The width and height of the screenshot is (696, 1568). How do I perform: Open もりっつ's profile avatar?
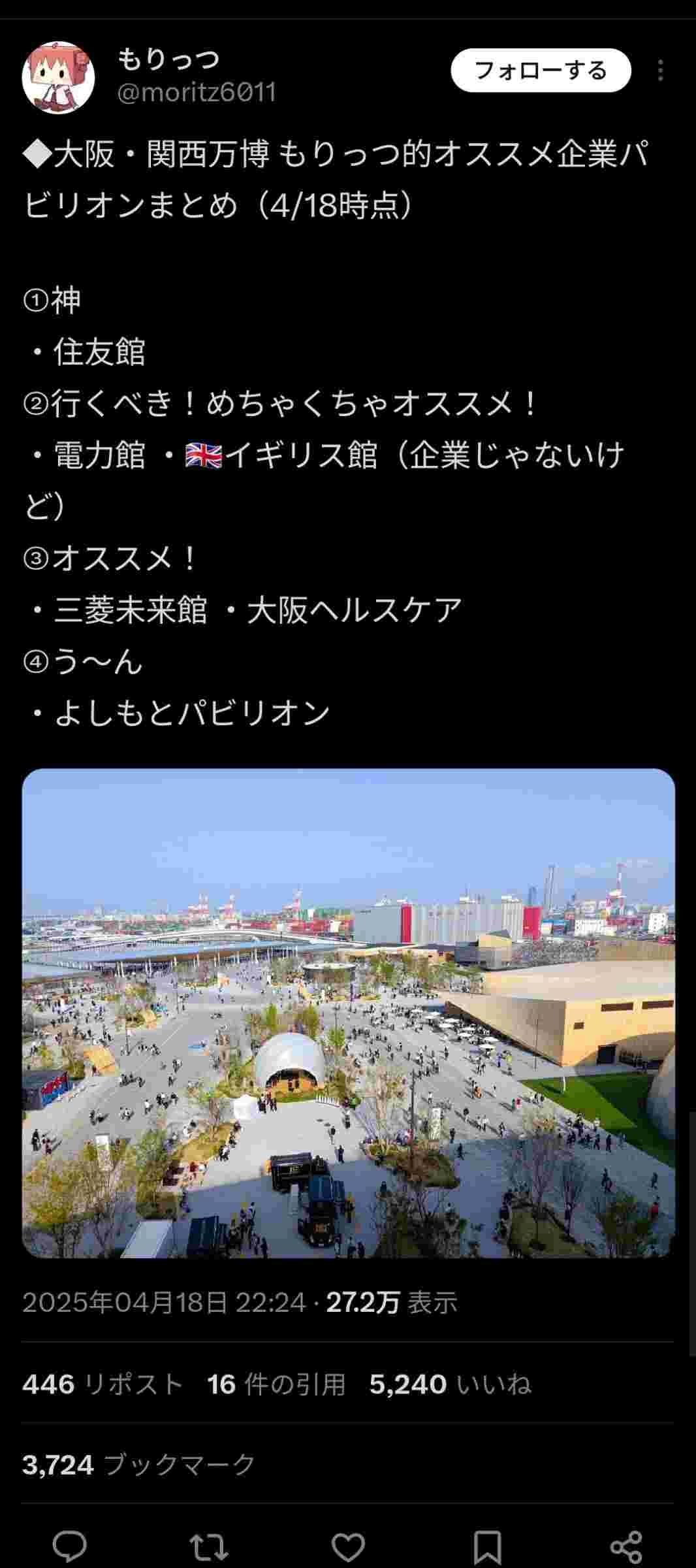pyautogui.click(x=58, y=77)
